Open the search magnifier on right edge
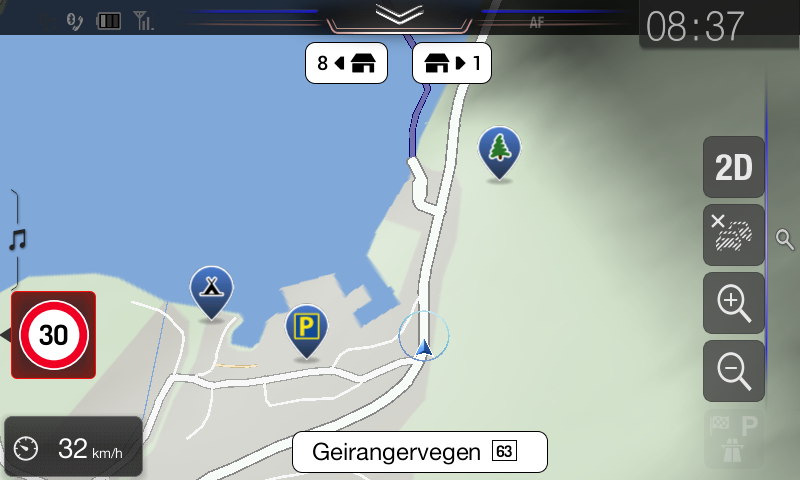This screenshot has height=480, width=800. pos(785,239)
